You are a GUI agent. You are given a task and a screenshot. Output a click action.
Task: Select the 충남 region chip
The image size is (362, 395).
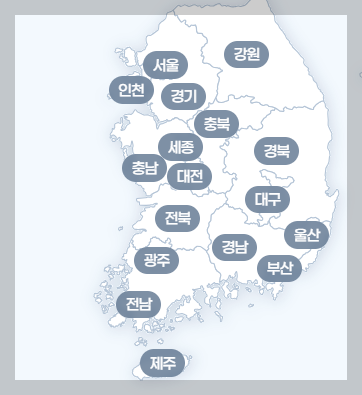[x=144, y=168]
